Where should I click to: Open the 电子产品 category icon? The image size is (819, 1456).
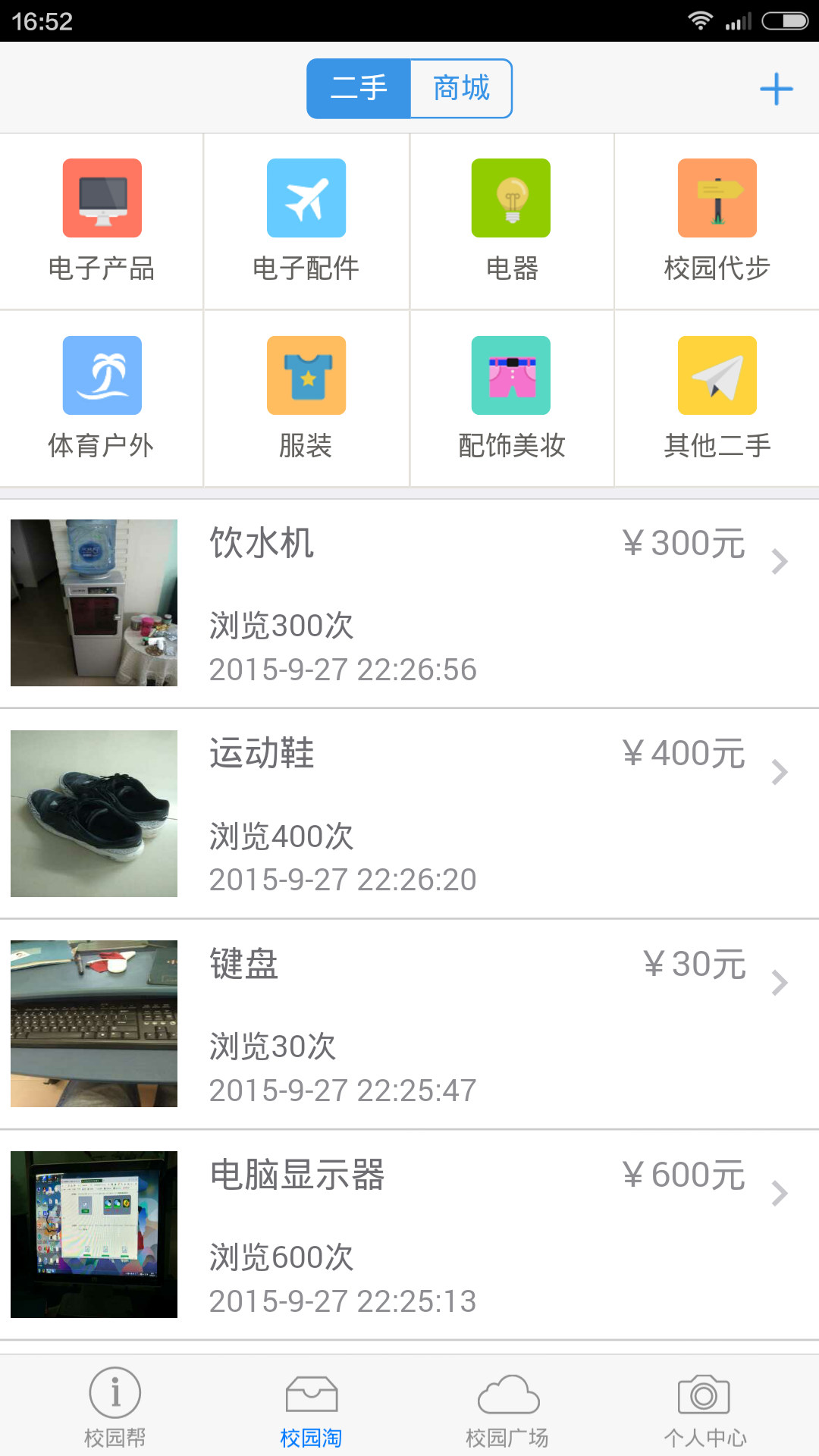[102, 198]
